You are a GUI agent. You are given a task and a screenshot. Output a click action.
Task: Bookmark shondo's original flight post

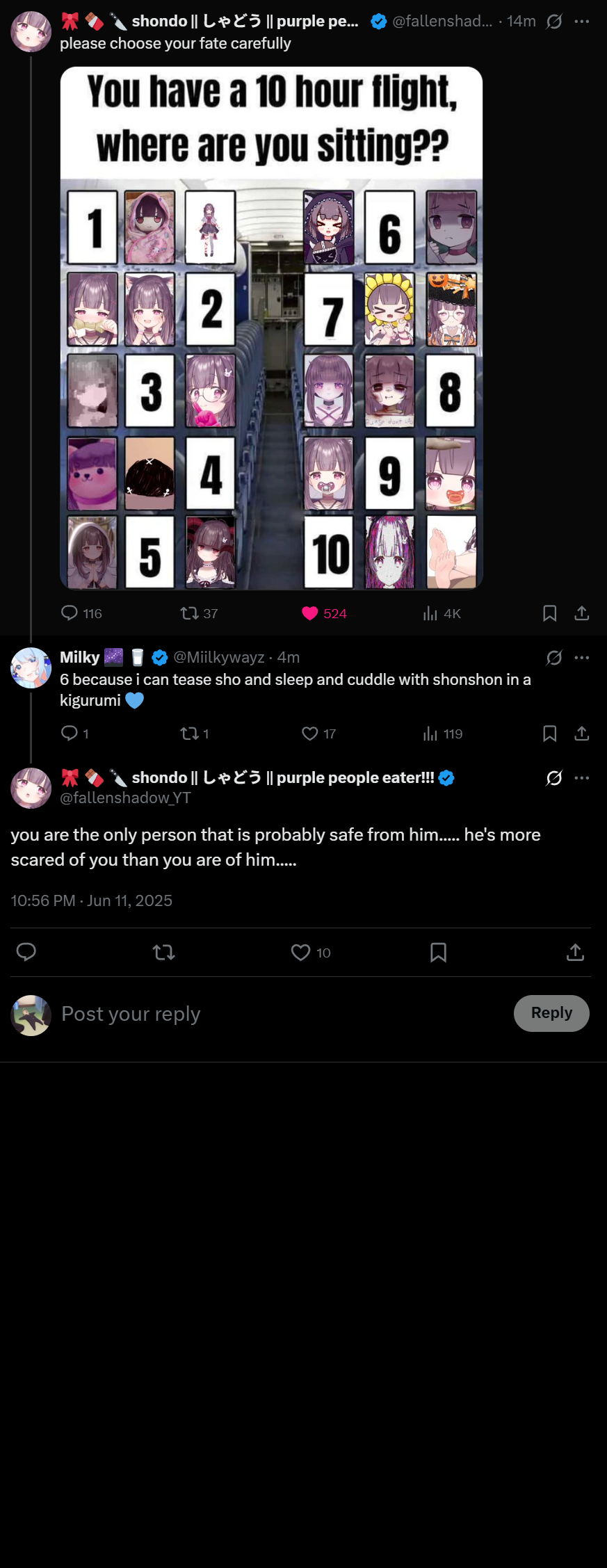coord(549,613)
